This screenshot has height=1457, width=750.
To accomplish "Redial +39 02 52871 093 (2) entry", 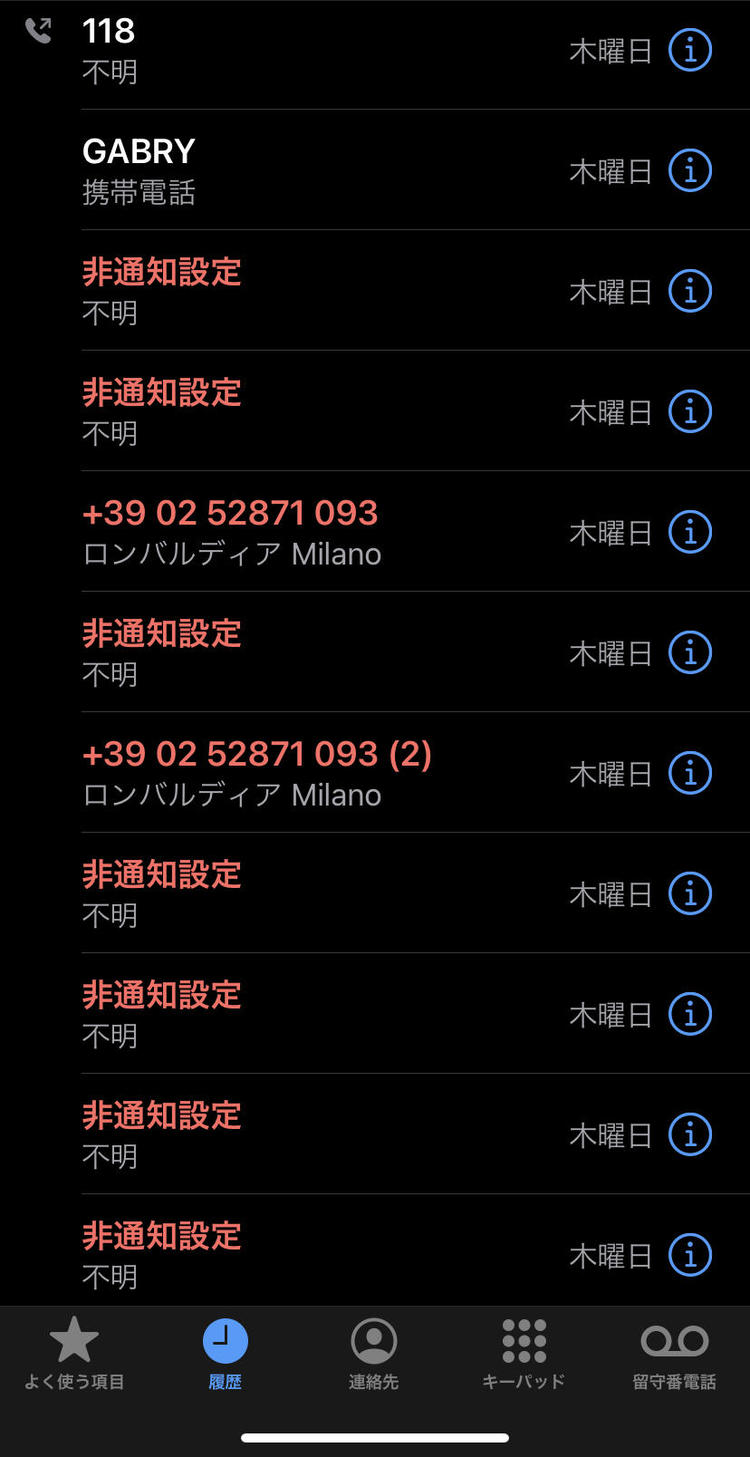I will 300,772.
